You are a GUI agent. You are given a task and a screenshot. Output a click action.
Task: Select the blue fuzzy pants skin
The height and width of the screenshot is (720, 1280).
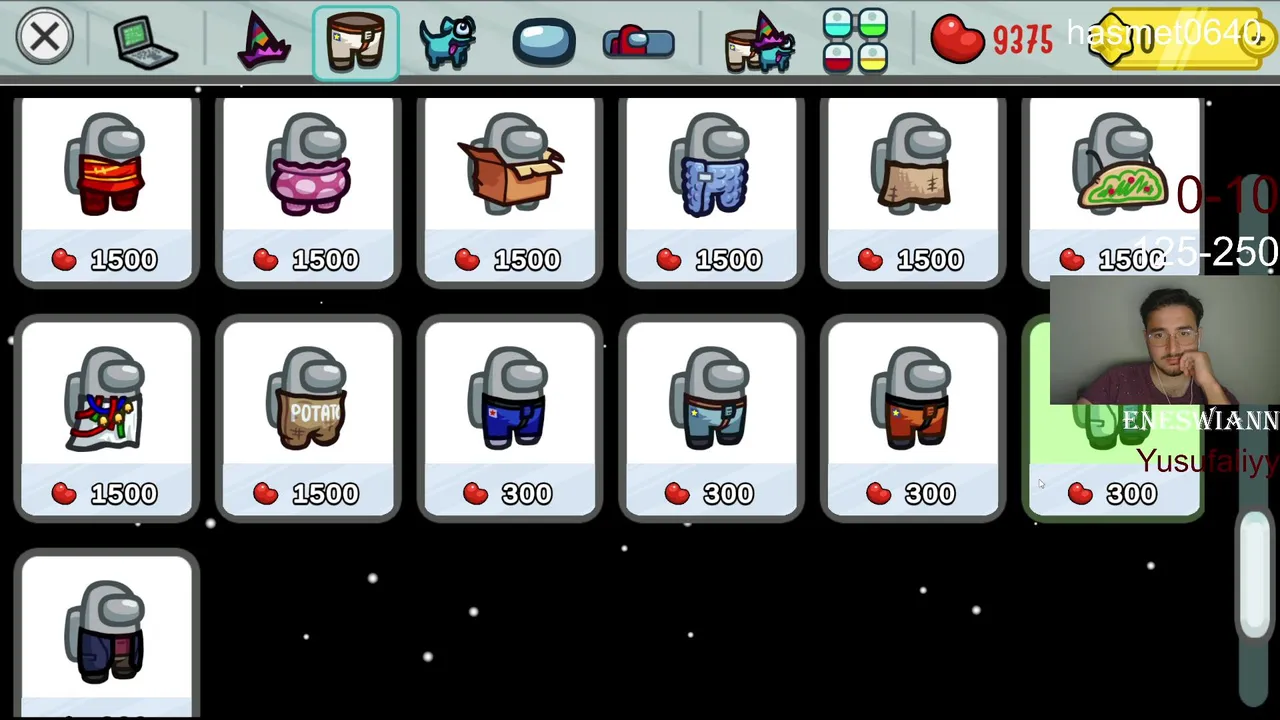pyautogui.click(x=712, y=190)
